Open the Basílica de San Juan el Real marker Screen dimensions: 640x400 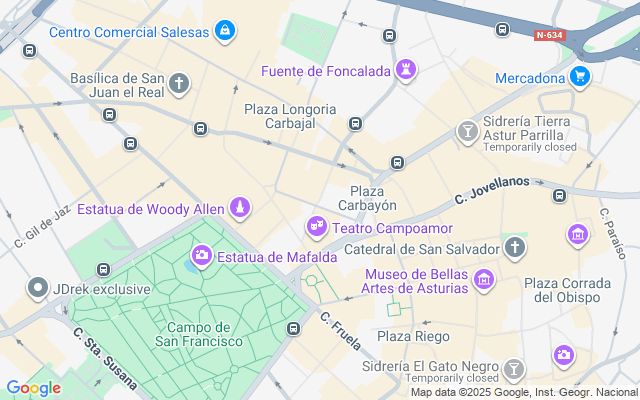[179, 83]
